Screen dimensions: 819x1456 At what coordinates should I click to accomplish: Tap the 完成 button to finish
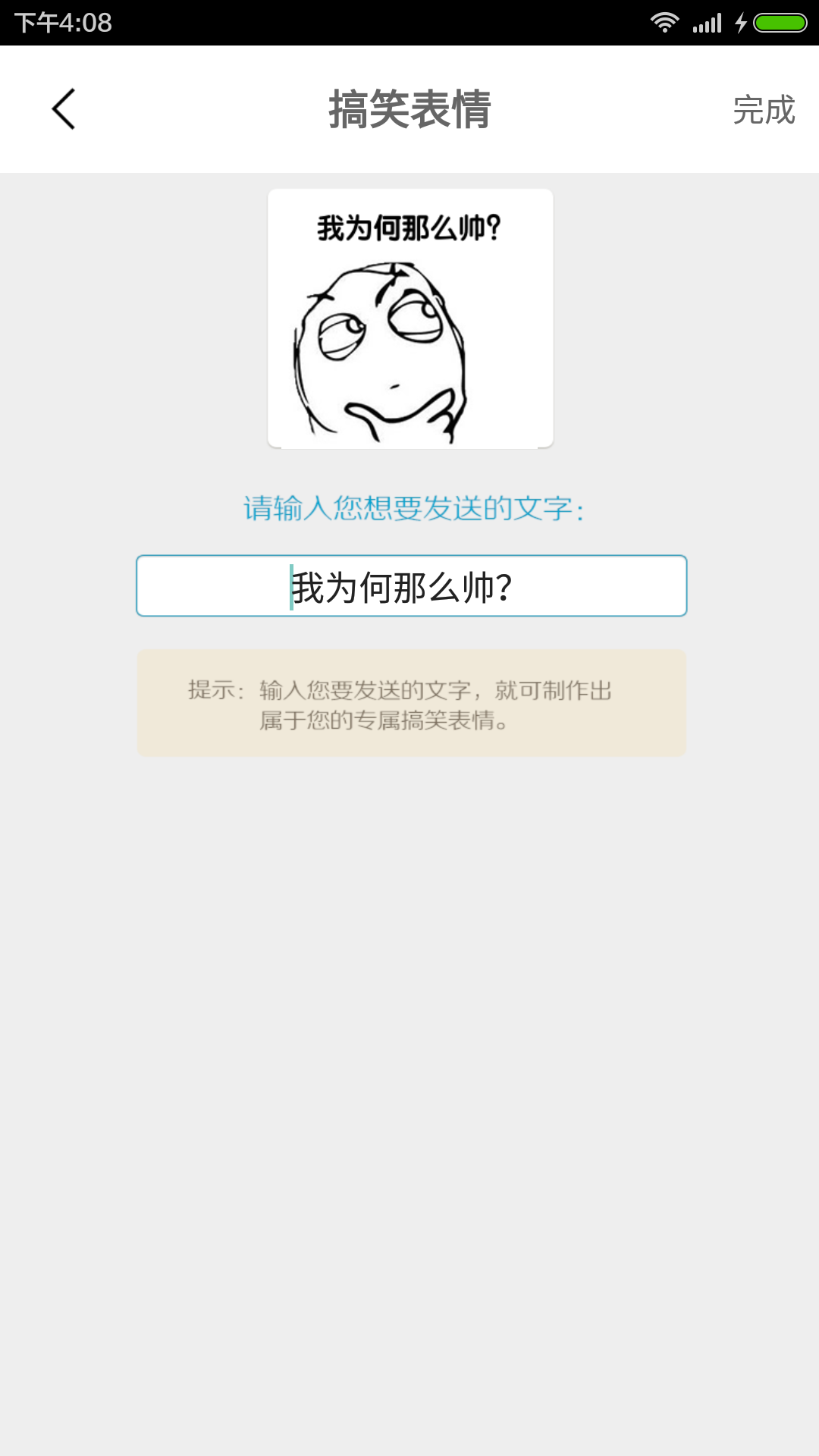click(763, 108)
